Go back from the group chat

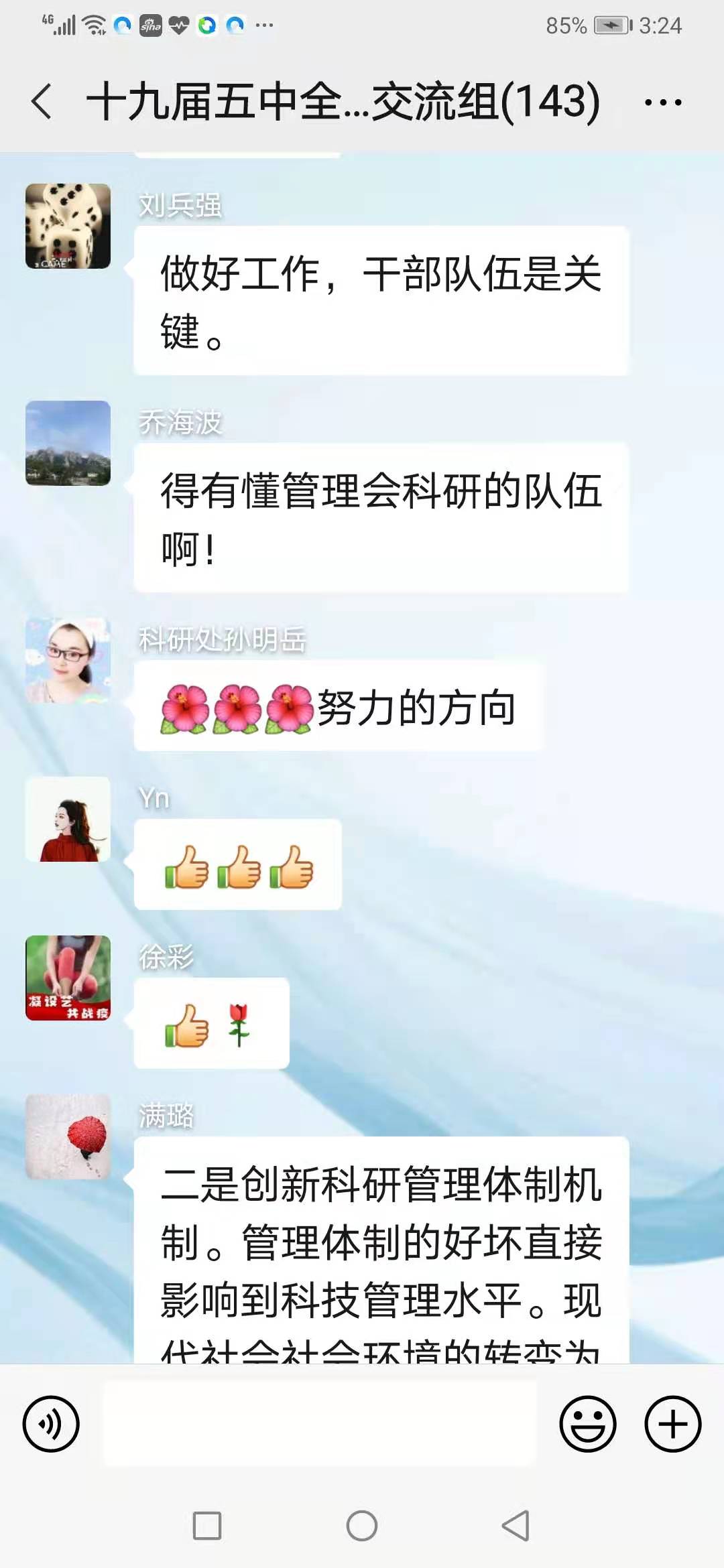(42, 102)
